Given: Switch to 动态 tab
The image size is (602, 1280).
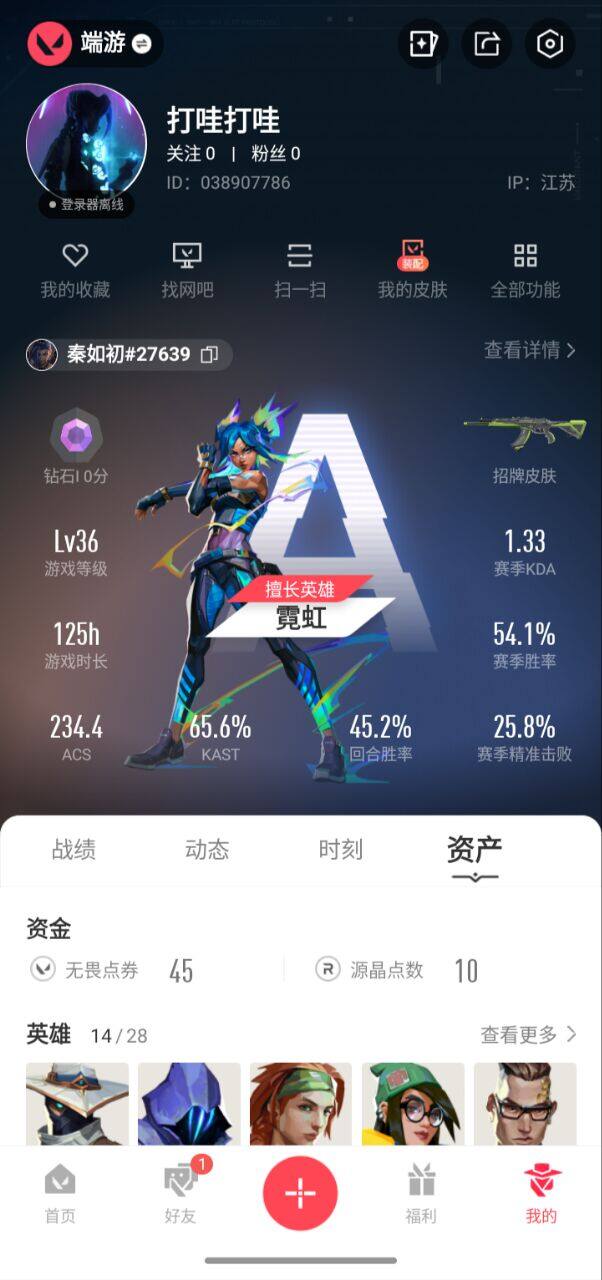Looking at the screenshot, I should click(207, 850).
